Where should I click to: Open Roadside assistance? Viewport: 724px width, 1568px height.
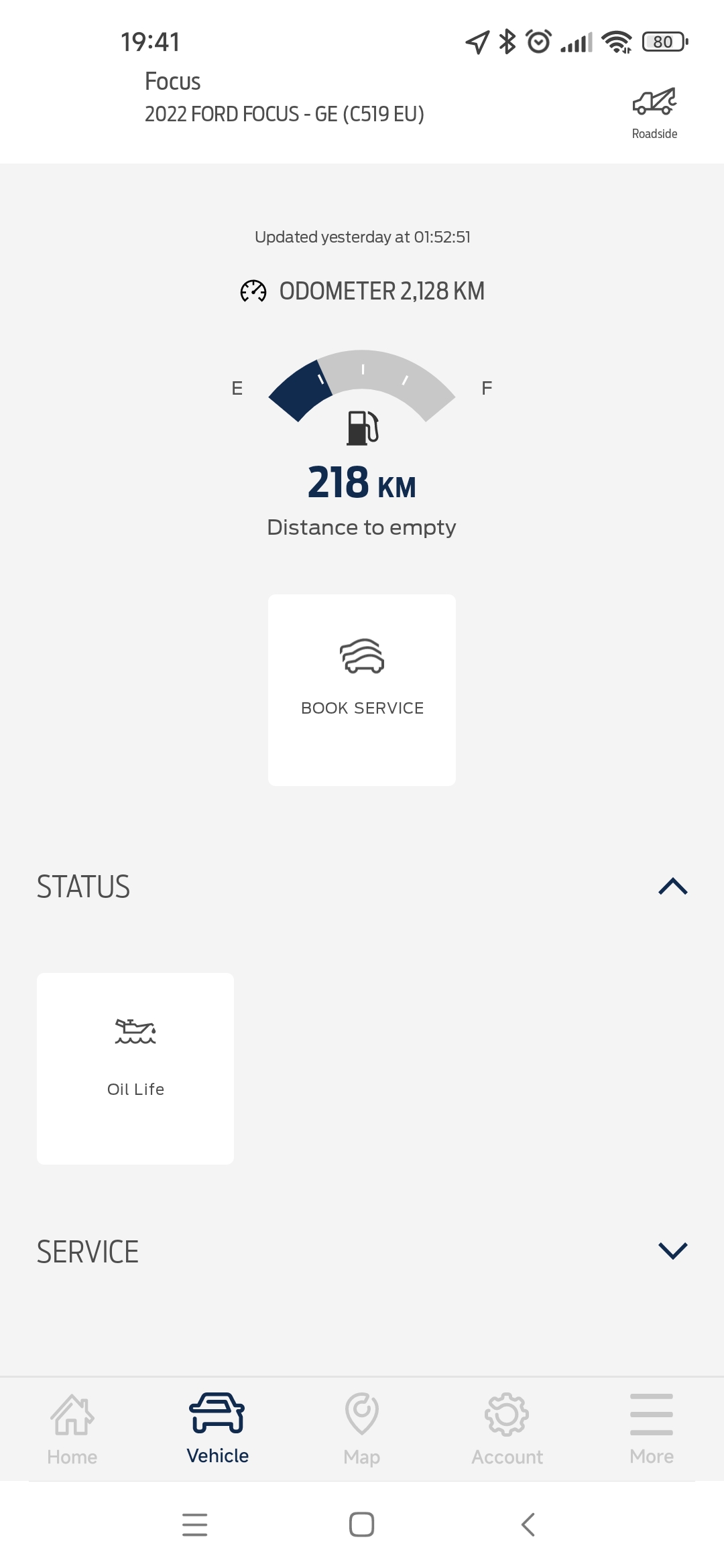pyautogui.click(x=654, y=113)
